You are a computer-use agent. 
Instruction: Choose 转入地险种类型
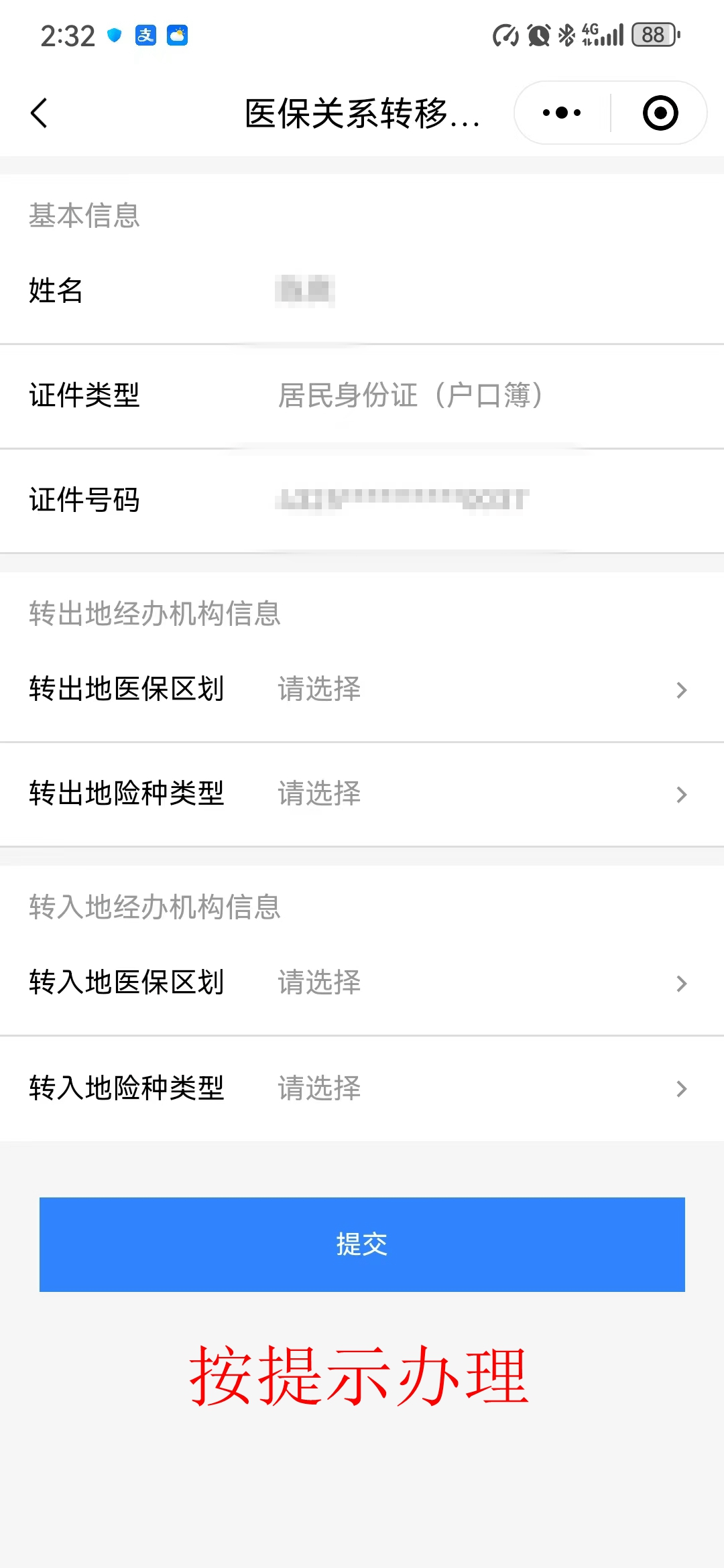[362, 1088]
